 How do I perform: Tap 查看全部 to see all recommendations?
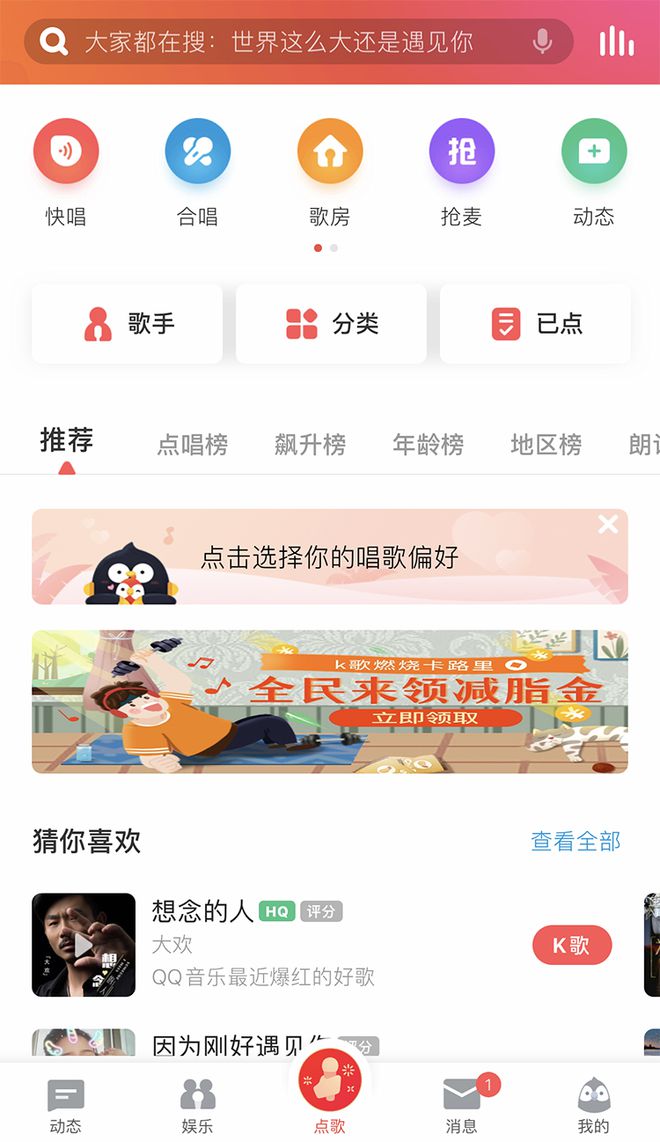[575, 841]
